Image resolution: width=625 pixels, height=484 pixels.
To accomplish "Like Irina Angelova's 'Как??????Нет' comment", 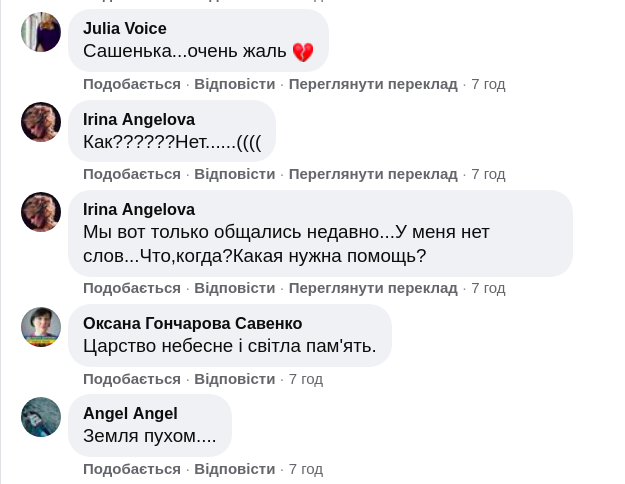I will 131,174.
